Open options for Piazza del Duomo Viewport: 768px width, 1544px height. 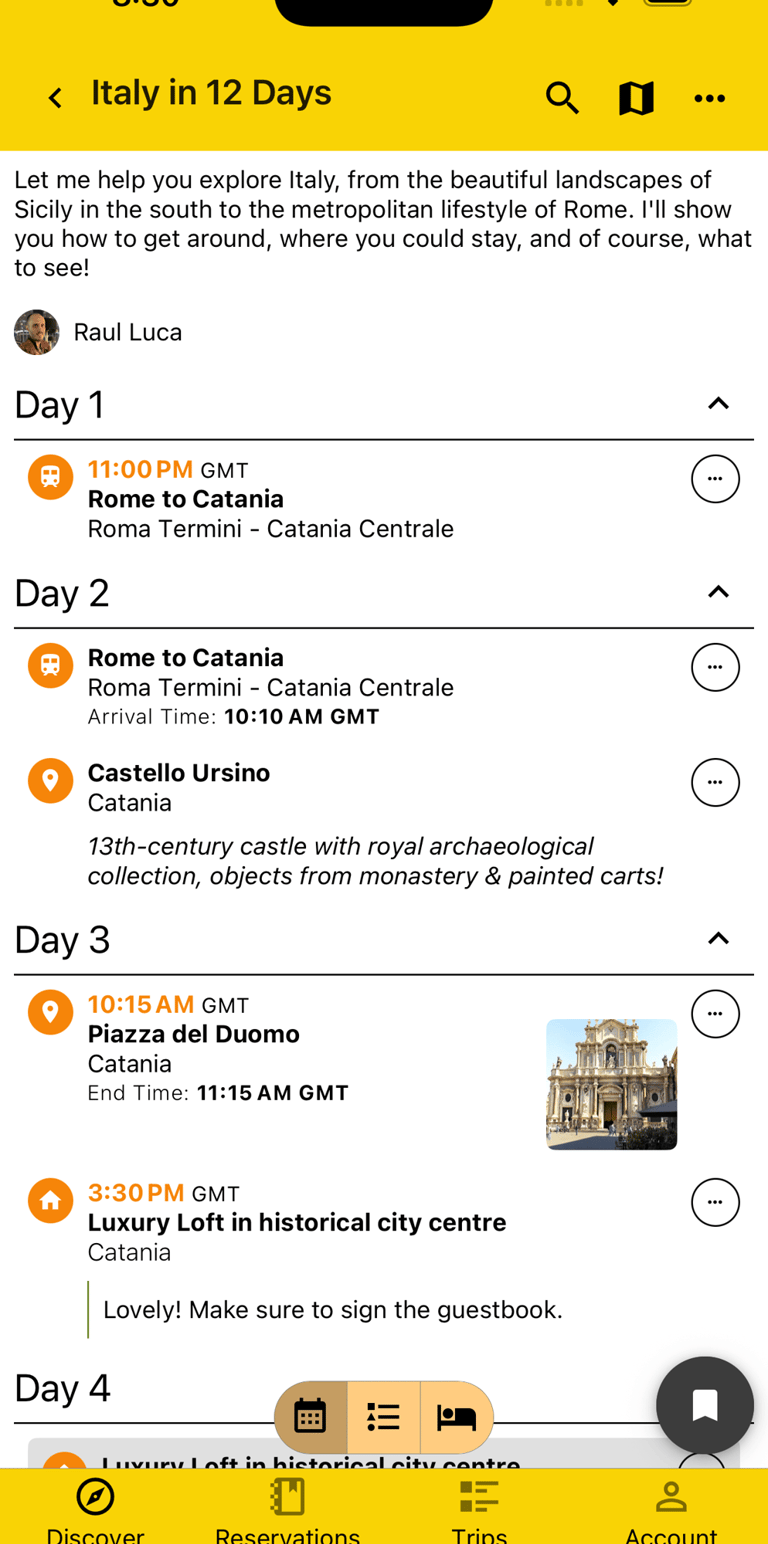point(716,1013)
